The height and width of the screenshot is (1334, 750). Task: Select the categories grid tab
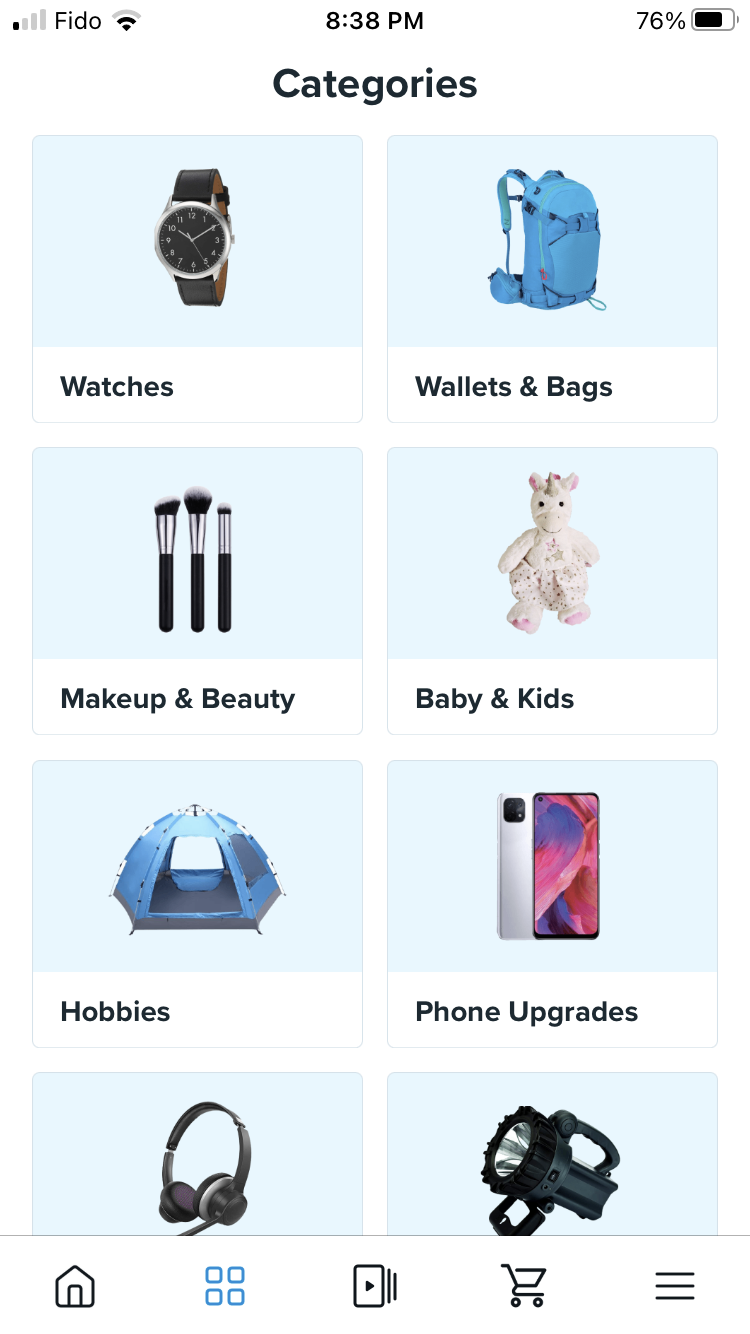[225, 1285]
